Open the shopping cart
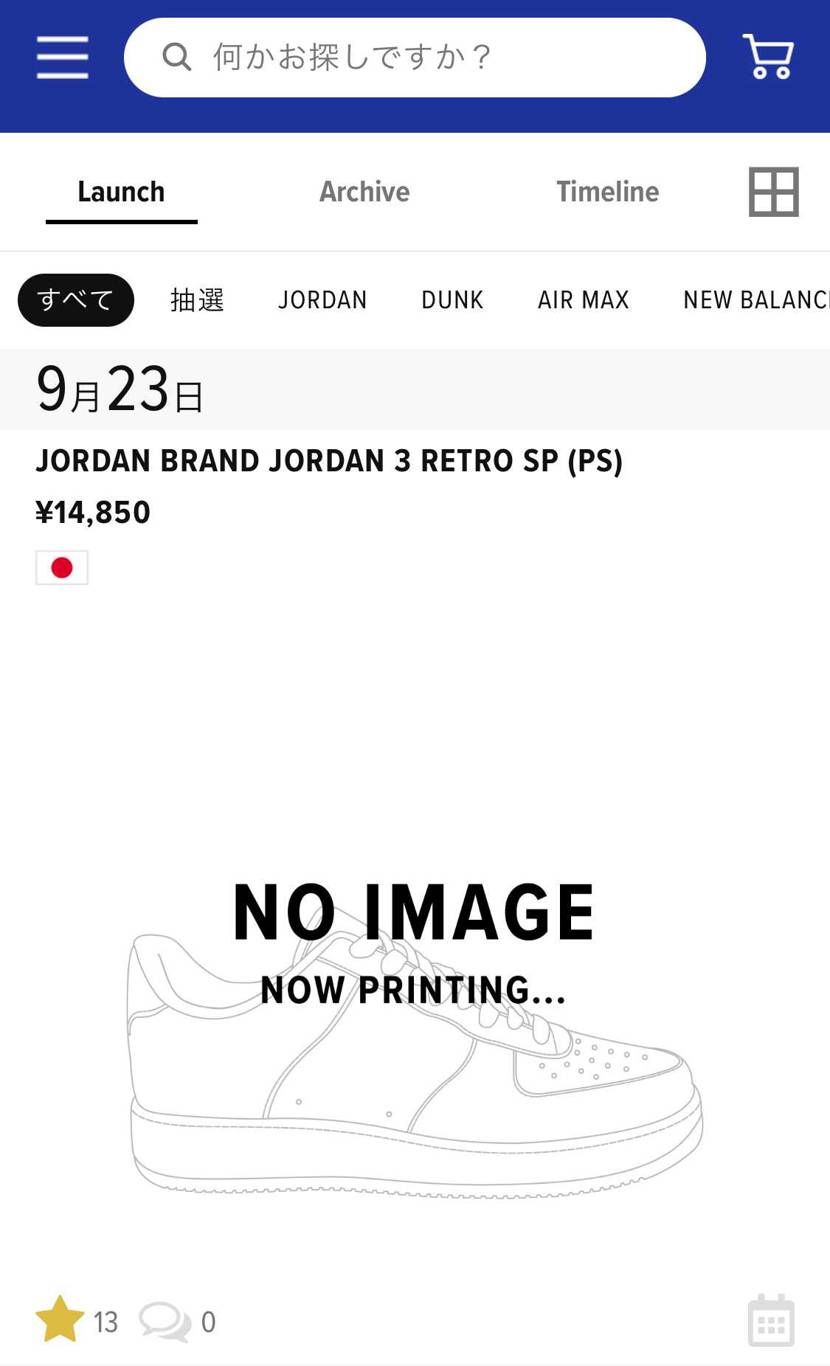This screenshot has height=1366, width=830. point(767,57)
